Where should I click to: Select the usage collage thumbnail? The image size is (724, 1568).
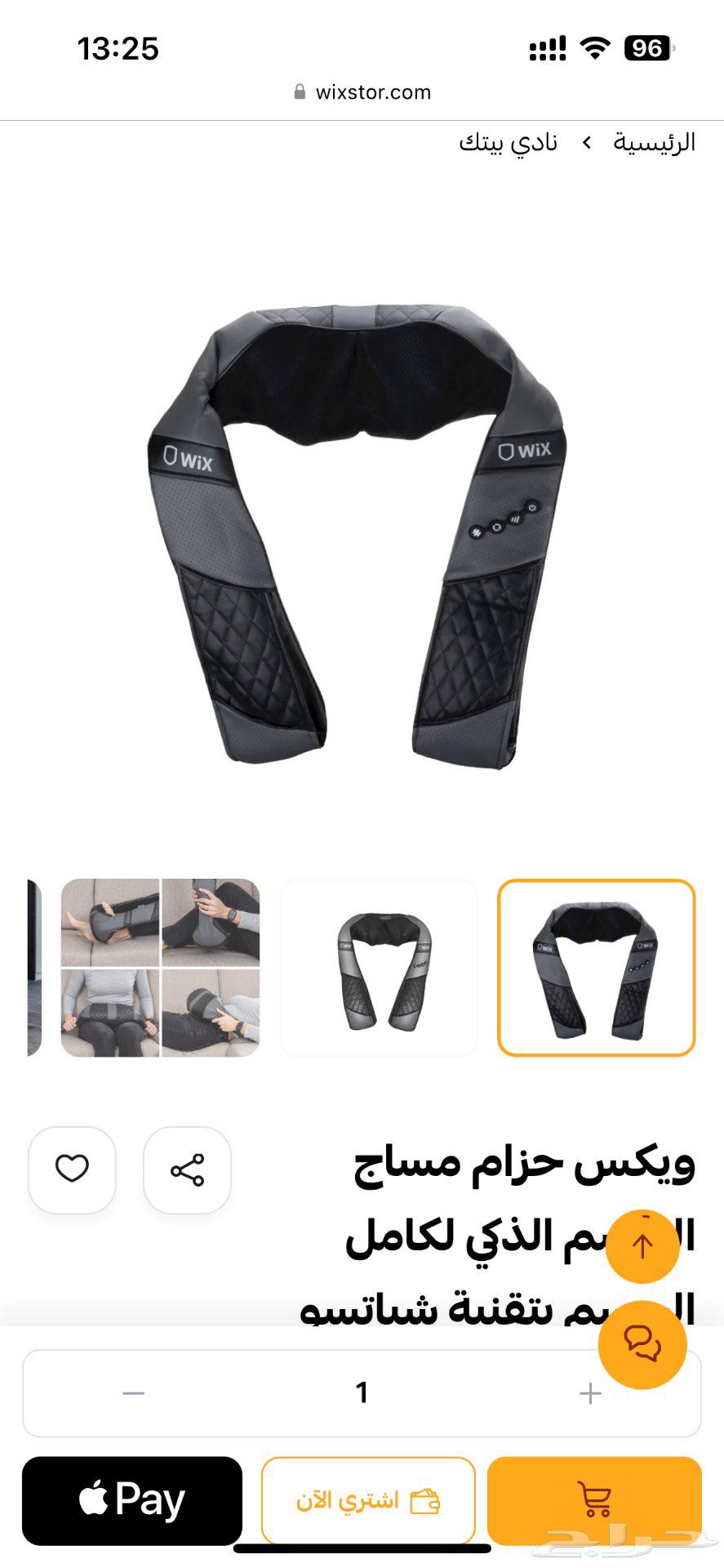pos(160,968)
